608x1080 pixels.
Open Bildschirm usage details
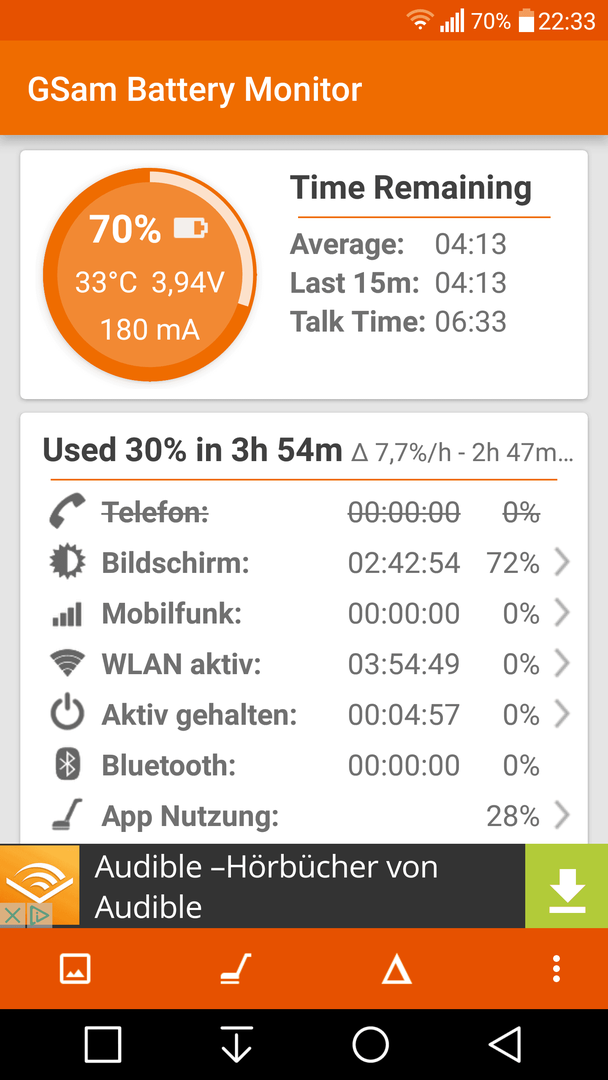304,563
